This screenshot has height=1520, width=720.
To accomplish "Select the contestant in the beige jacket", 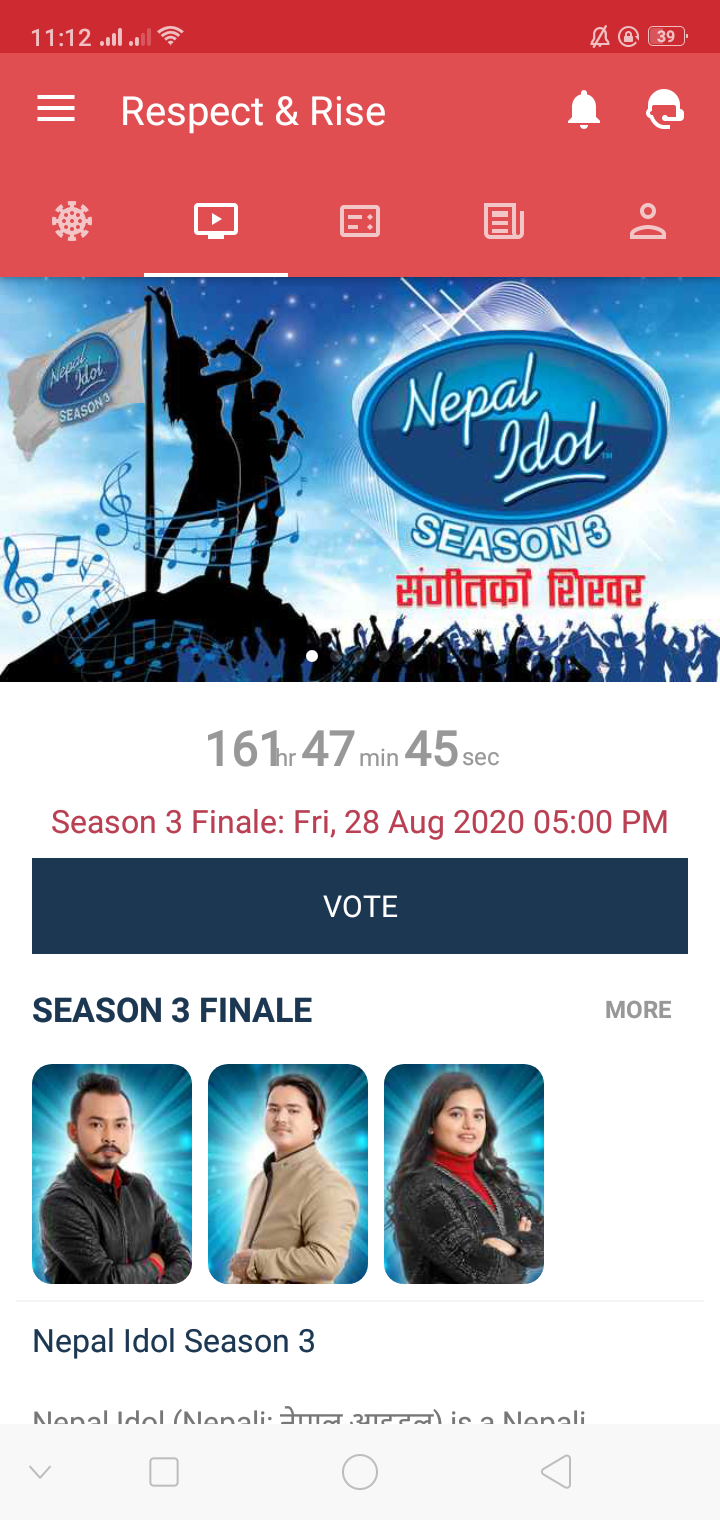I will click(288, 1174).
